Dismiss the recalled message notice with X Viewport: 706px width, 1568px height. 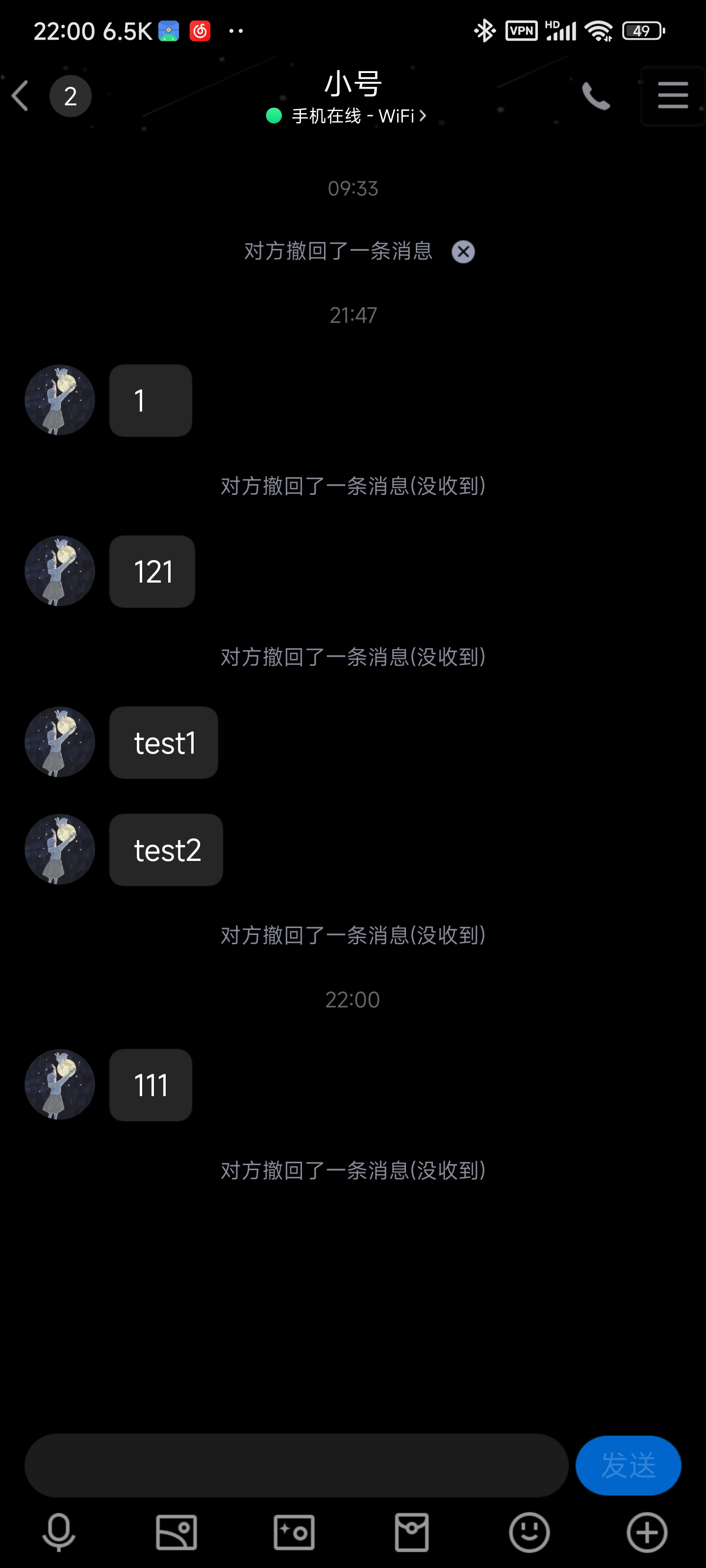point(463,251)
